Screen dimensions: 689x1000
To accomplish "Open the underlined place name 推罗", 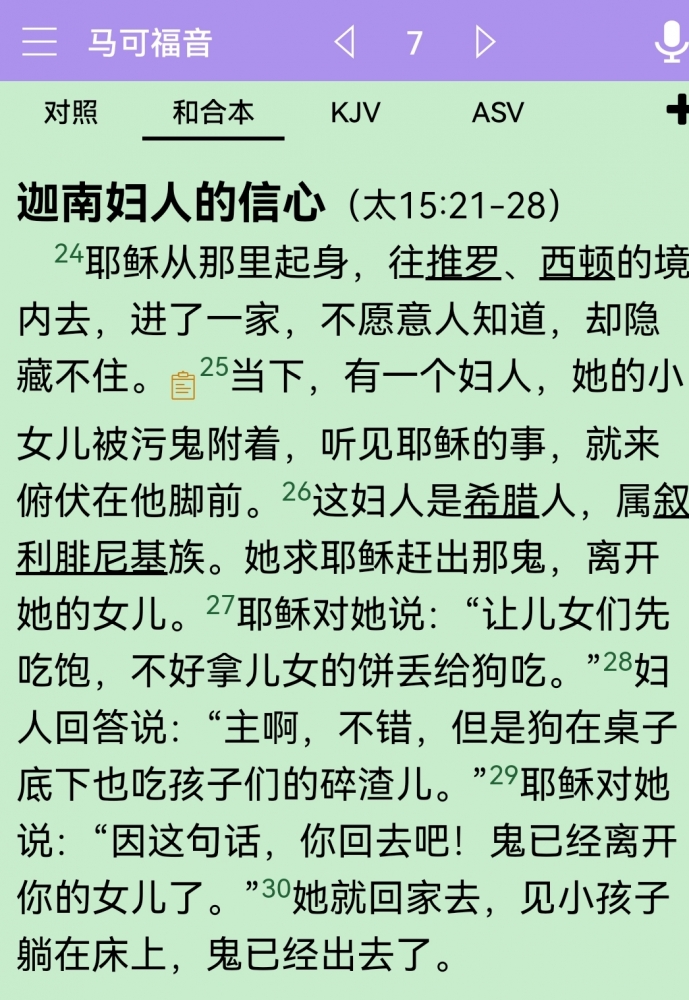I will [x=462, y=264].
